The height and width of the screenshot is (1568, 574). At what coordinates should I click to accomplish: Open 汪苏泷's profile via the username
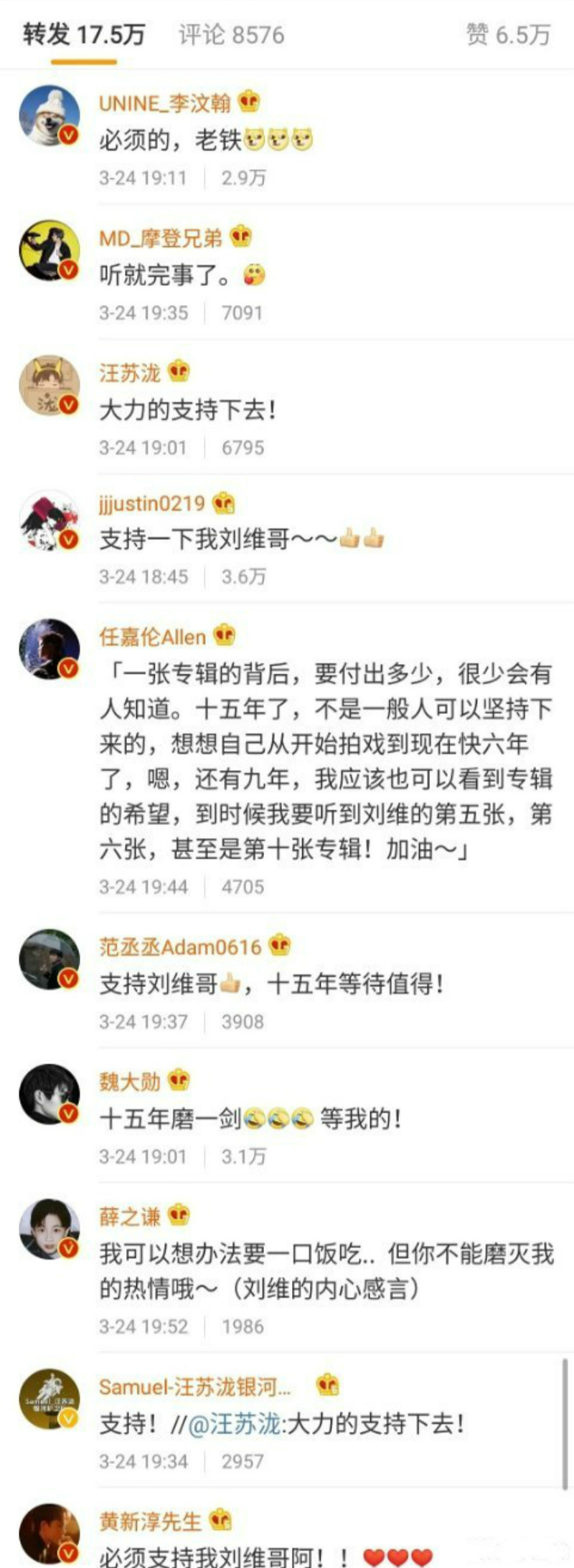pyautogui.click(x=129, y=373)
